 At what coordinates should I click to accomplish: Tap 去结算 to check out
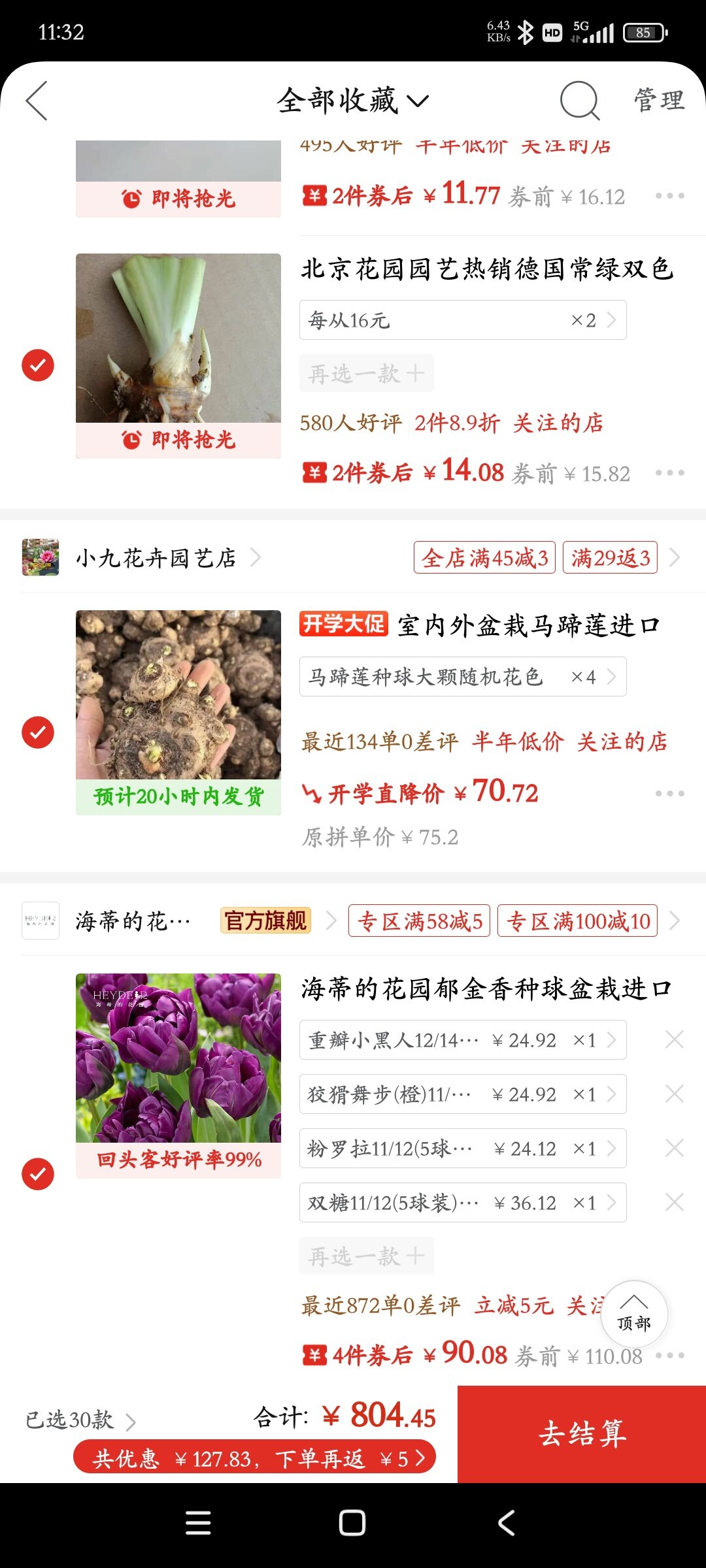(x=582, y=1433)
